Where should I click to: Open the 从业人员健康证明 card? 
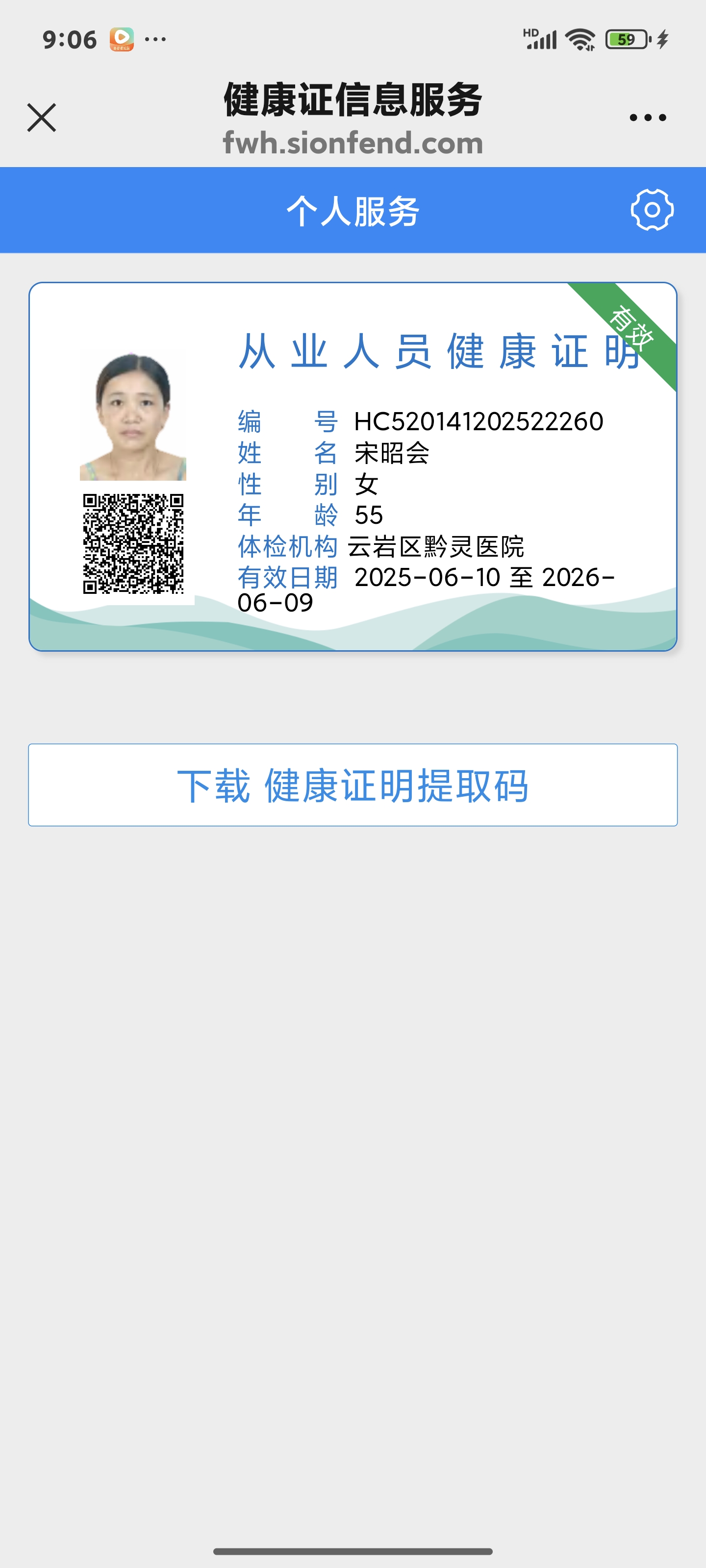(353, 466)
